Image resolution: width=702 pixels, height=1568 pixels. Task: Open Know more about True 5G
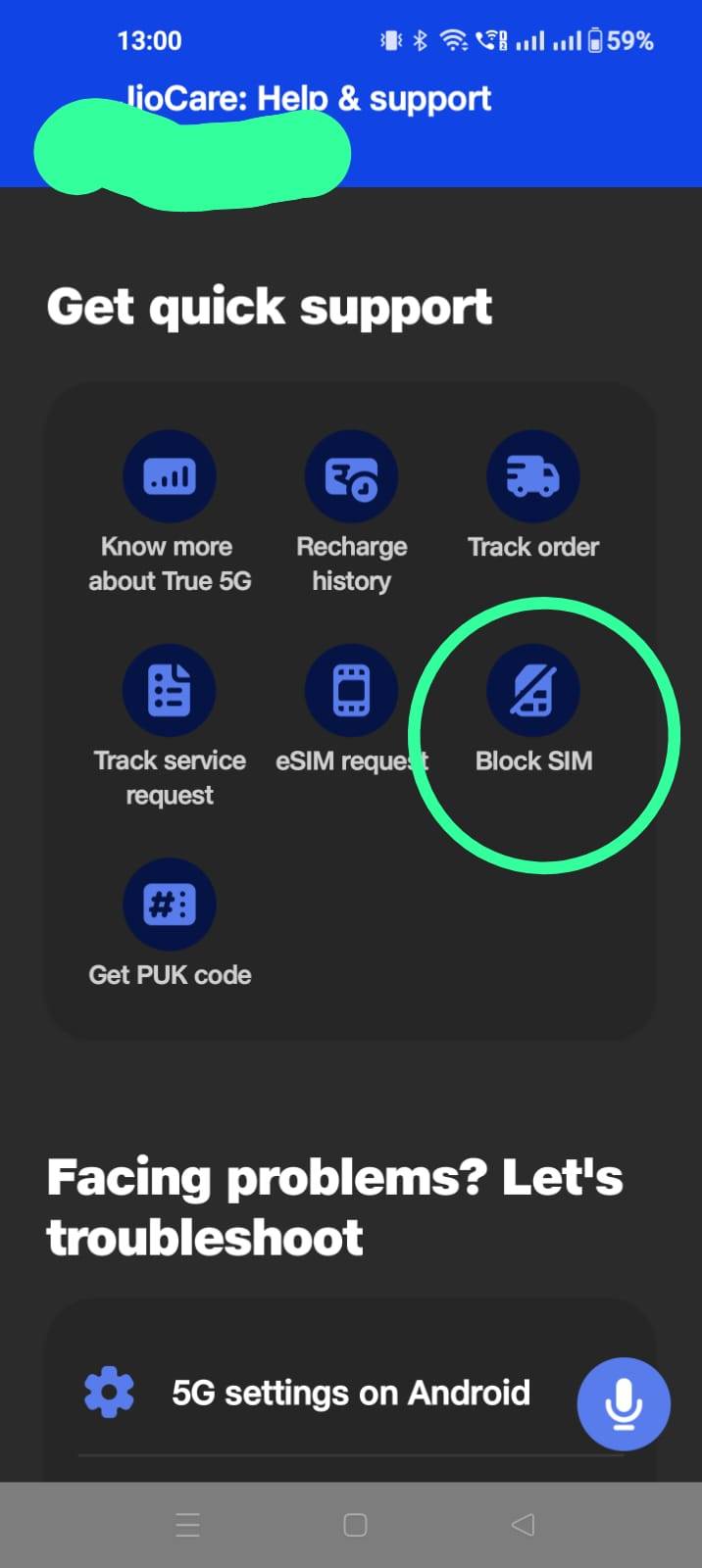[170, 477]
